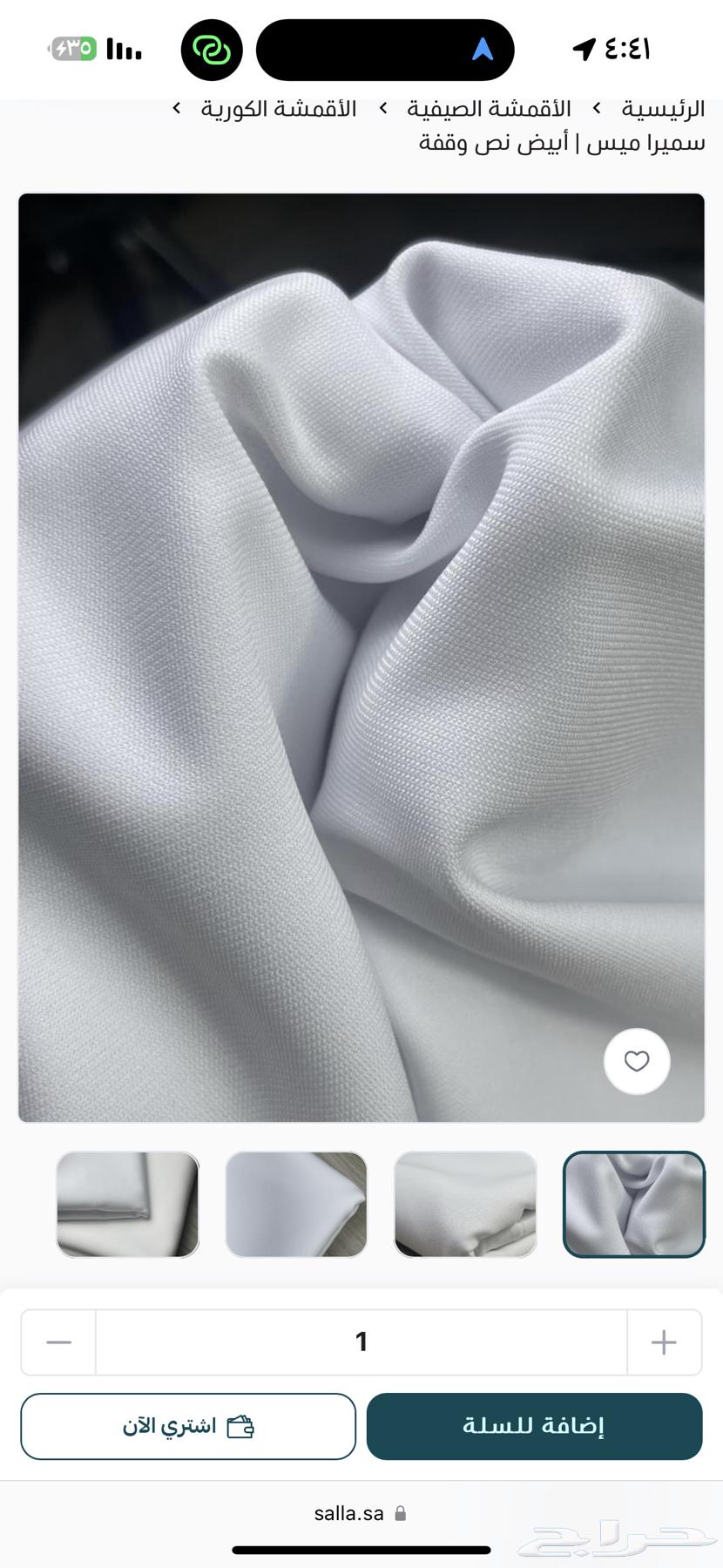Tap the blue navigation arrow in address pill
Viewport: 723px width, 1568px height.
(483, 49)
